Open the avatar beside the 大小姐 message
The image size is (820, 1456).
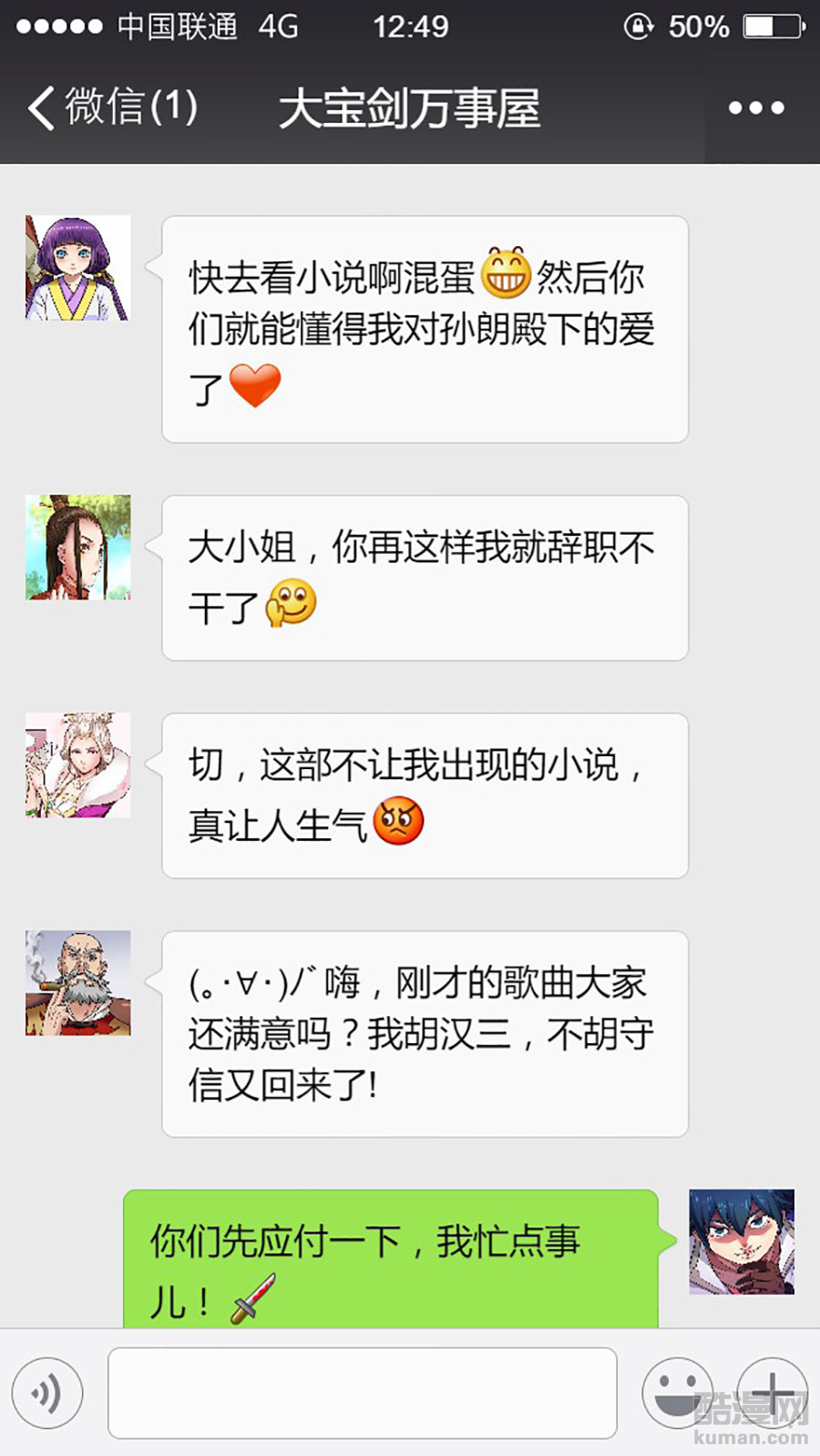[x=78, y=548]
